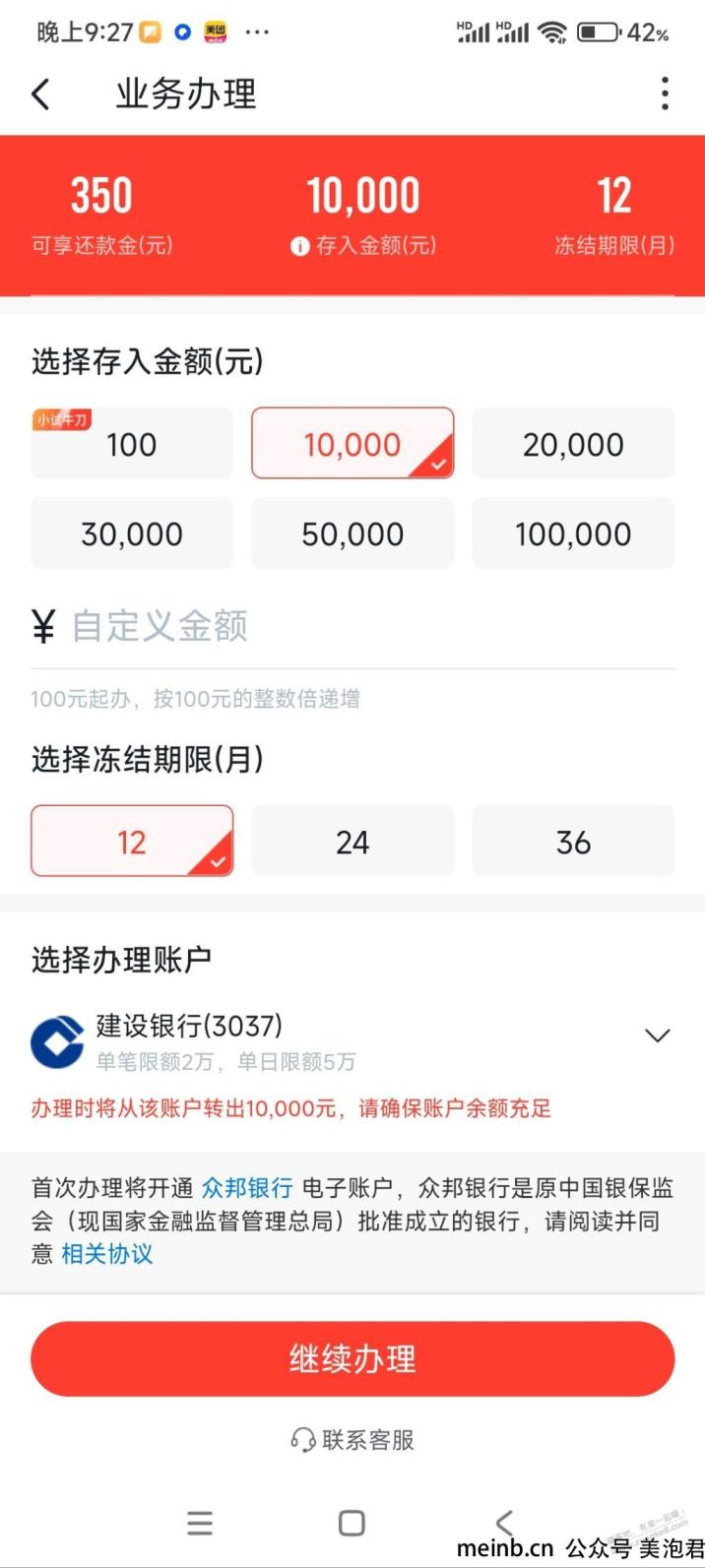Open the 相关协议 link
Viewport: 705px width, 1568px height.
pyautogui.click(x=106, y=1254)
